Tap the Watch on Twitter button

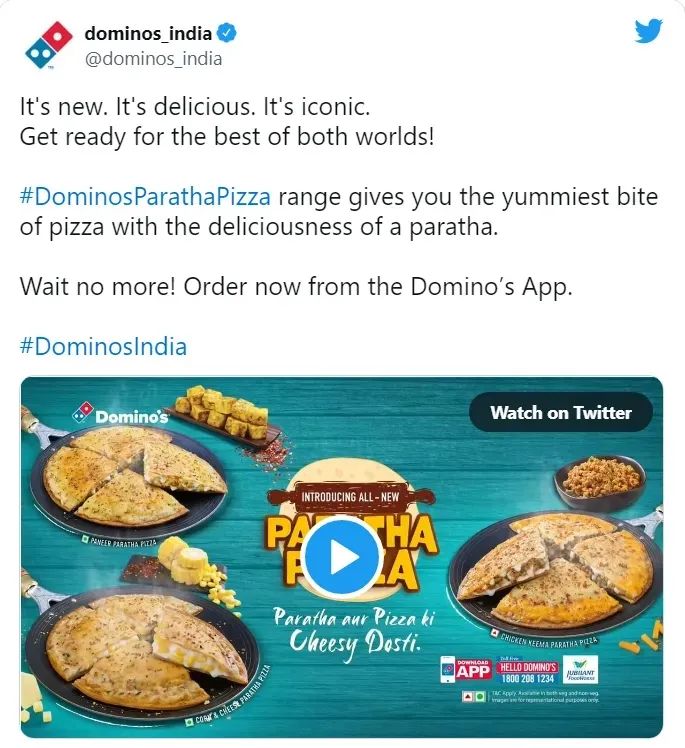[561, 412]
